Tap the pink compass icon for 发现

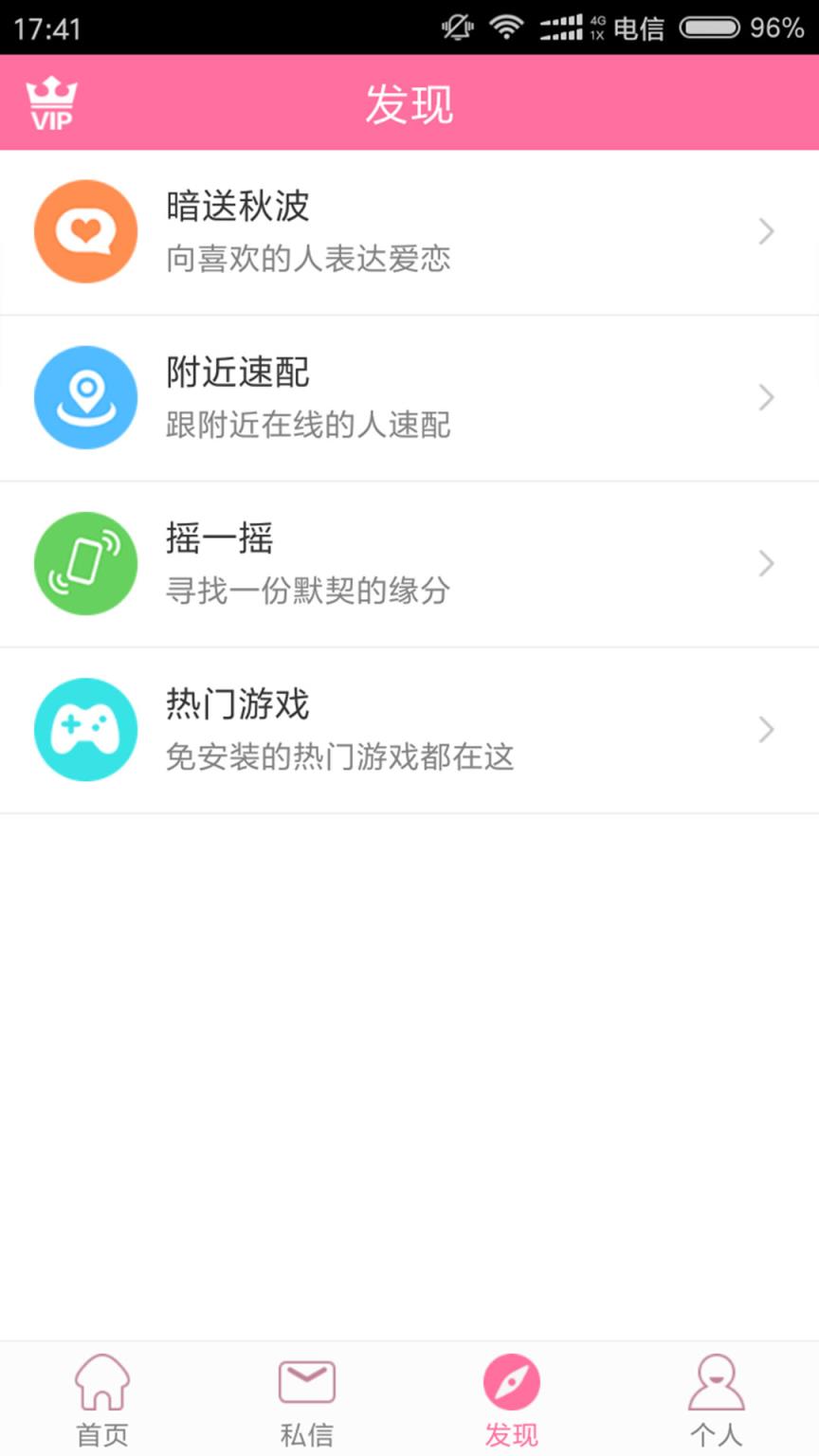(x=511, y=1387)
